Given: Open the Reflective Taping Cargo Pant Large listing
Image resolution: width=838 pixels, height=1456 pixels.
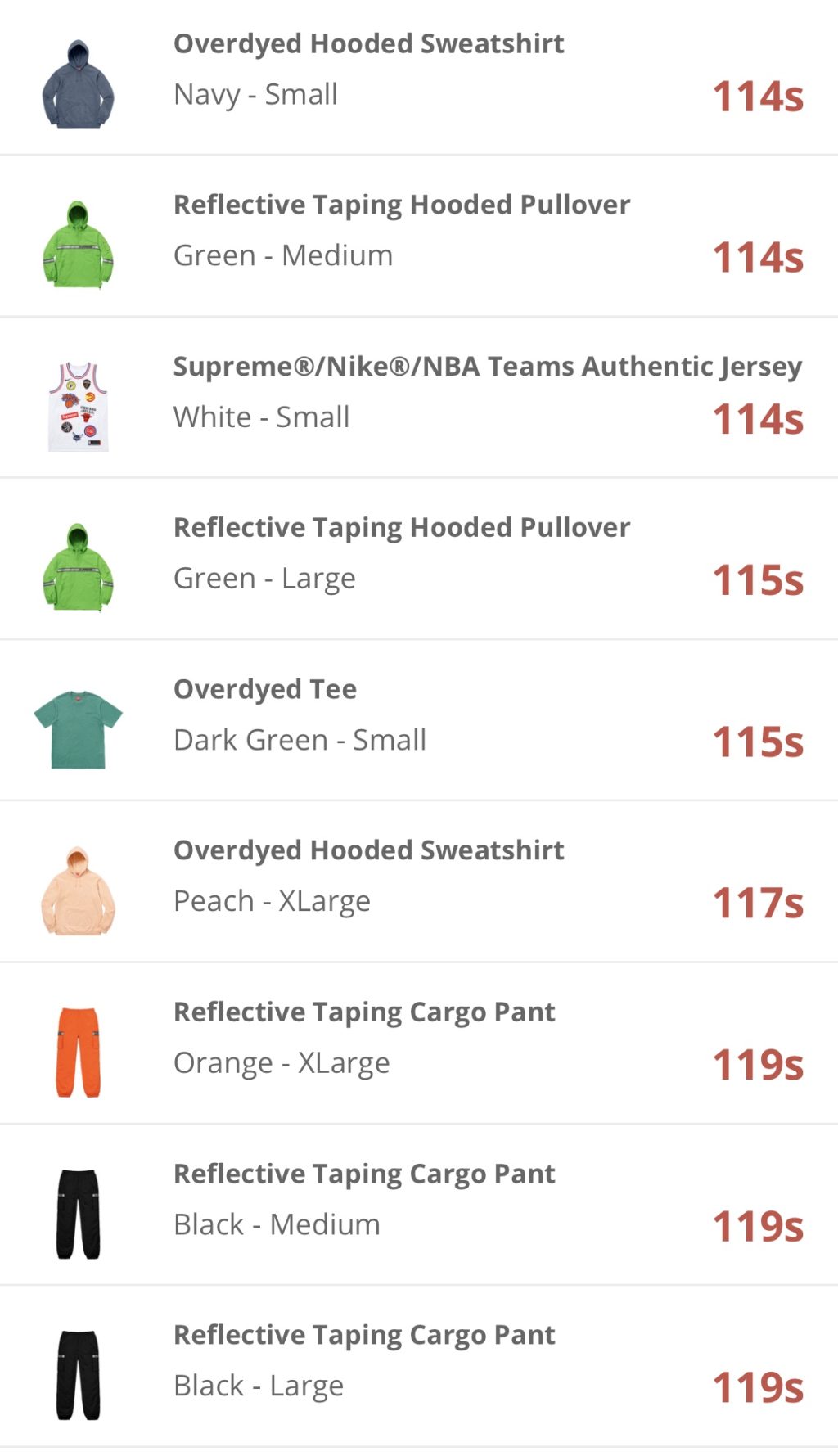Looking at the screenshot, I should (363, 1335).
